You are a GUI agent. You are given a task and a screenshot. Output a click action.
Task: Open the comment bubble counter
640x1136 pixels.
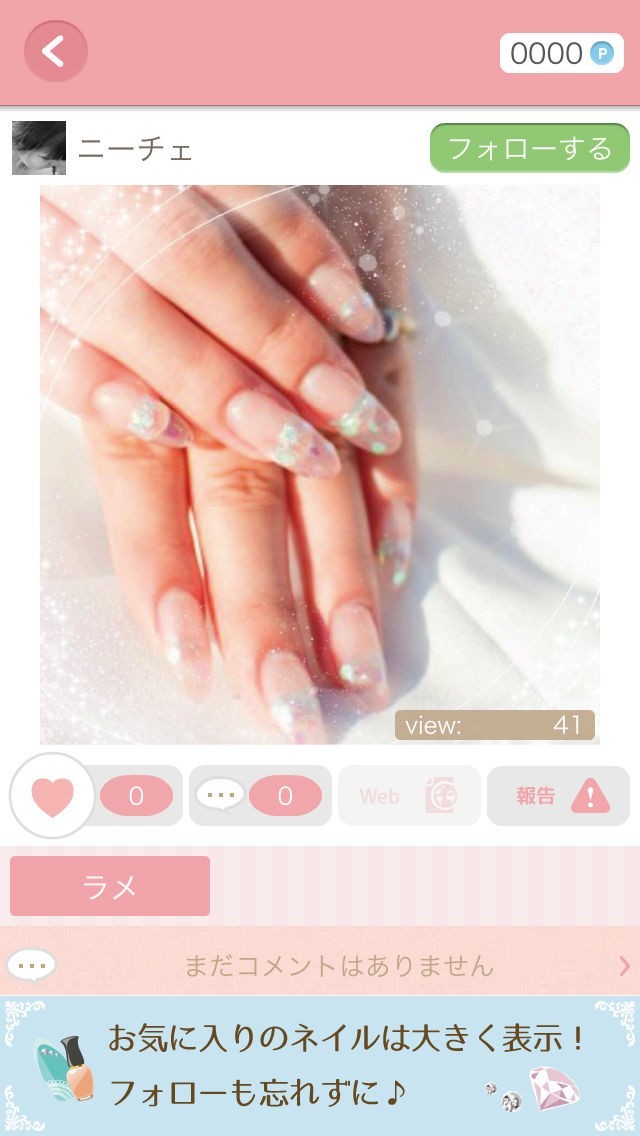pos(260,795)
